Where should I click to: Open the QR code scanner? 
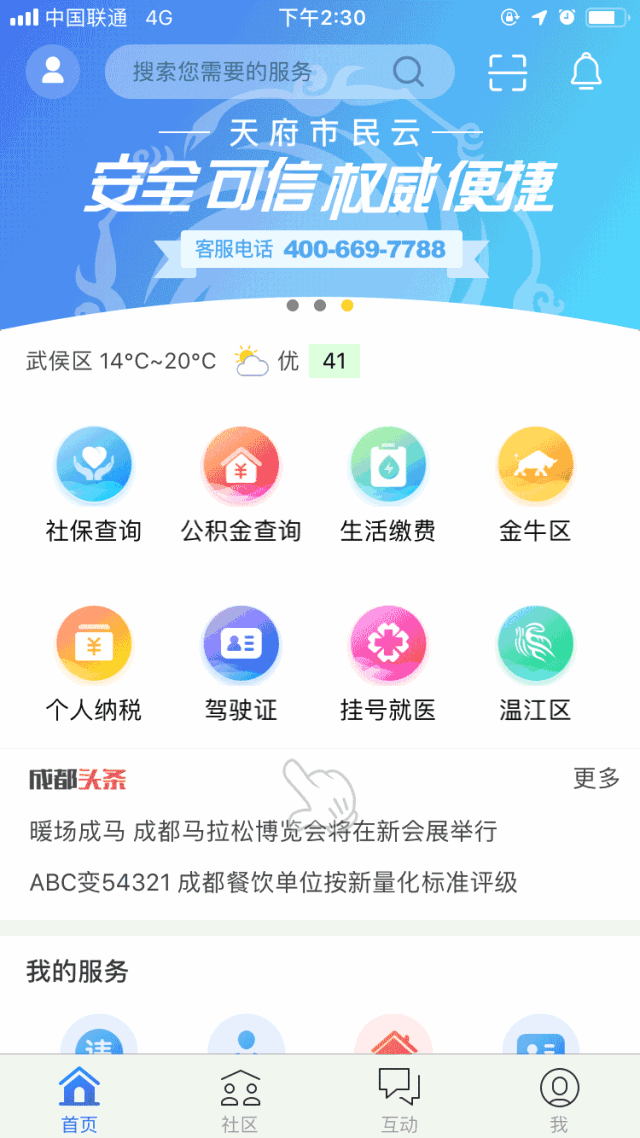click(507, 72)
